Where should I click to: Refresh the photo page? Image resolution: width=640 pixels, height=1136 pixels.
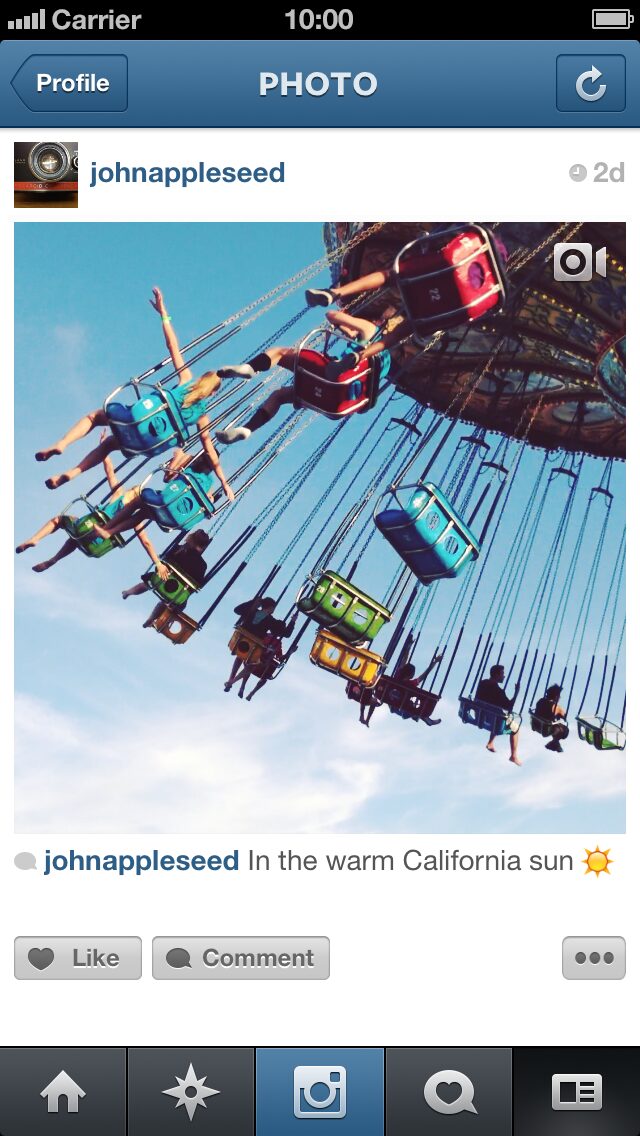[590, 84]
